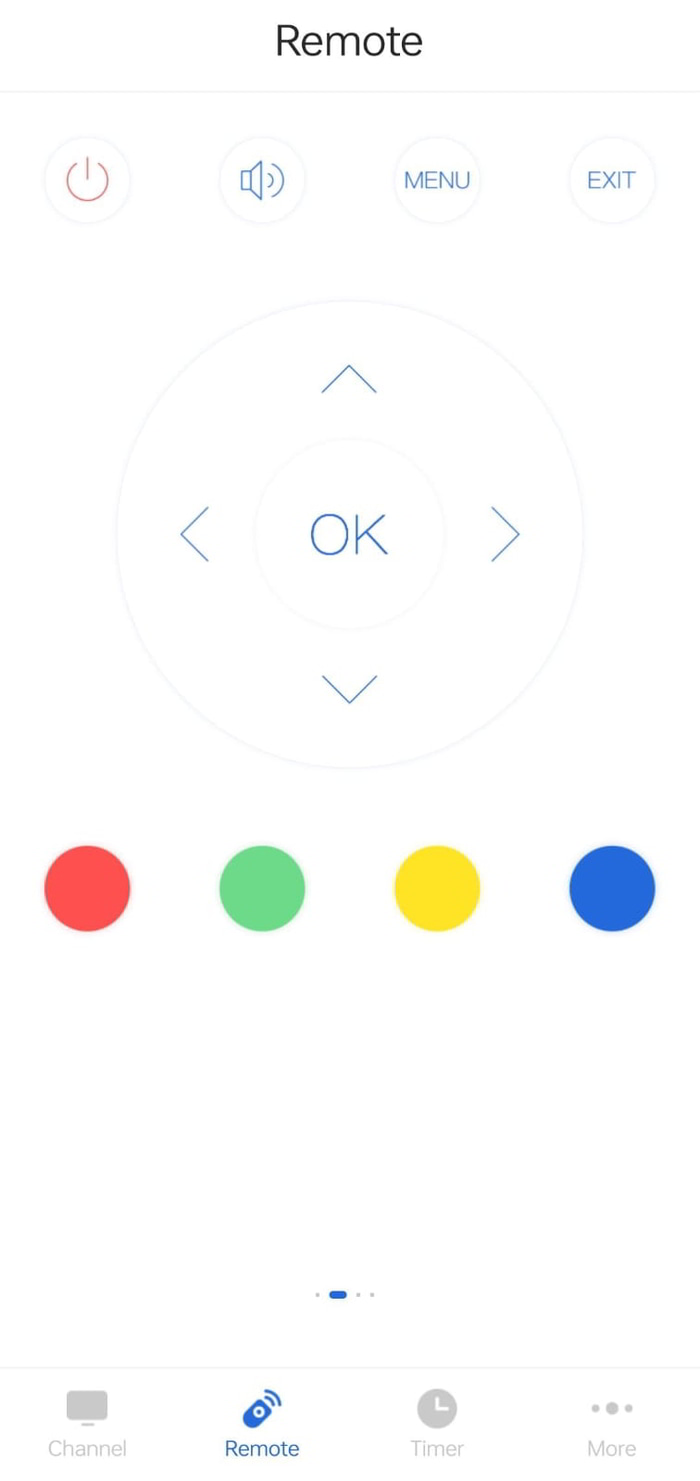700x1481 pixels.
Task: Tap the left arrow on the d-pad
Action: pos(194,534)
